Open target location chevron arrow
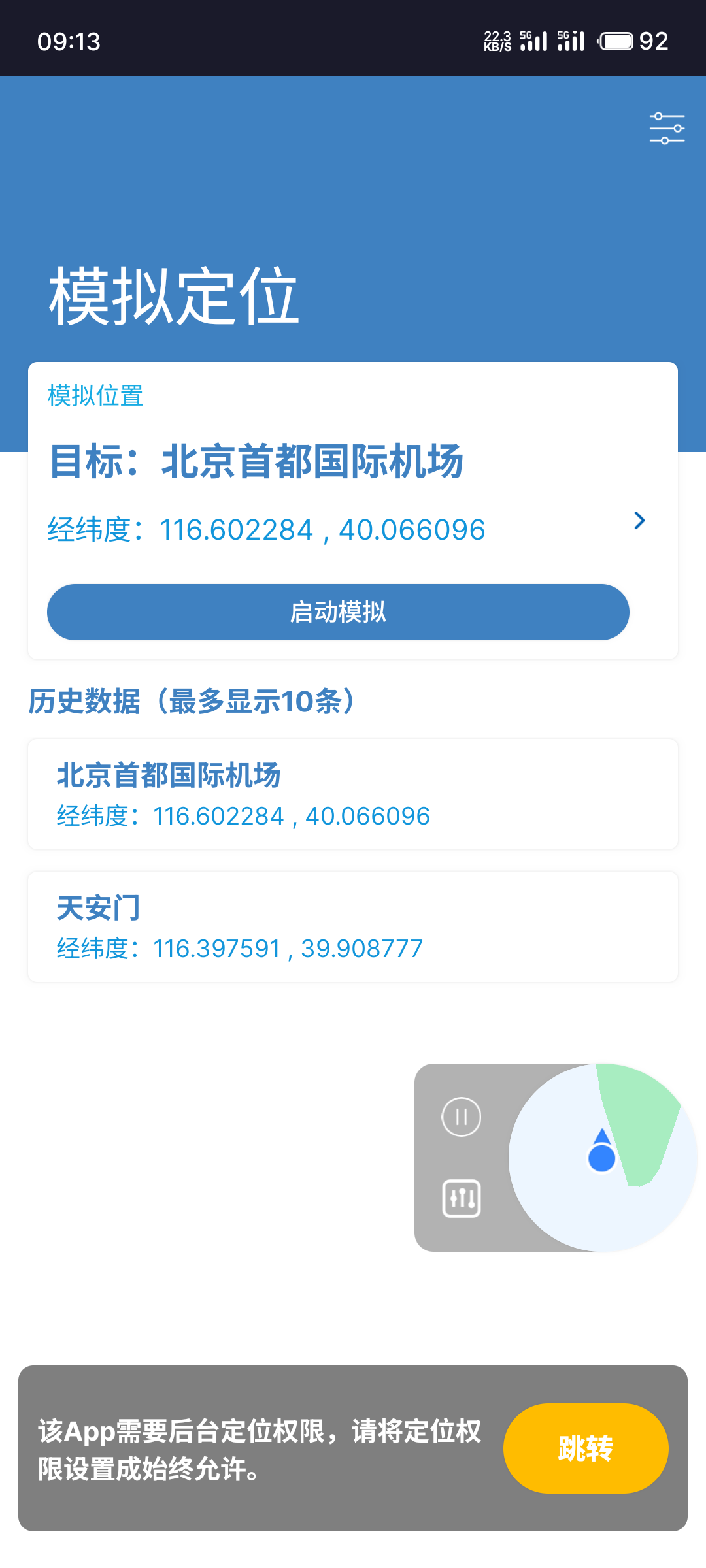706x1568 pixels. coord(639,521)
